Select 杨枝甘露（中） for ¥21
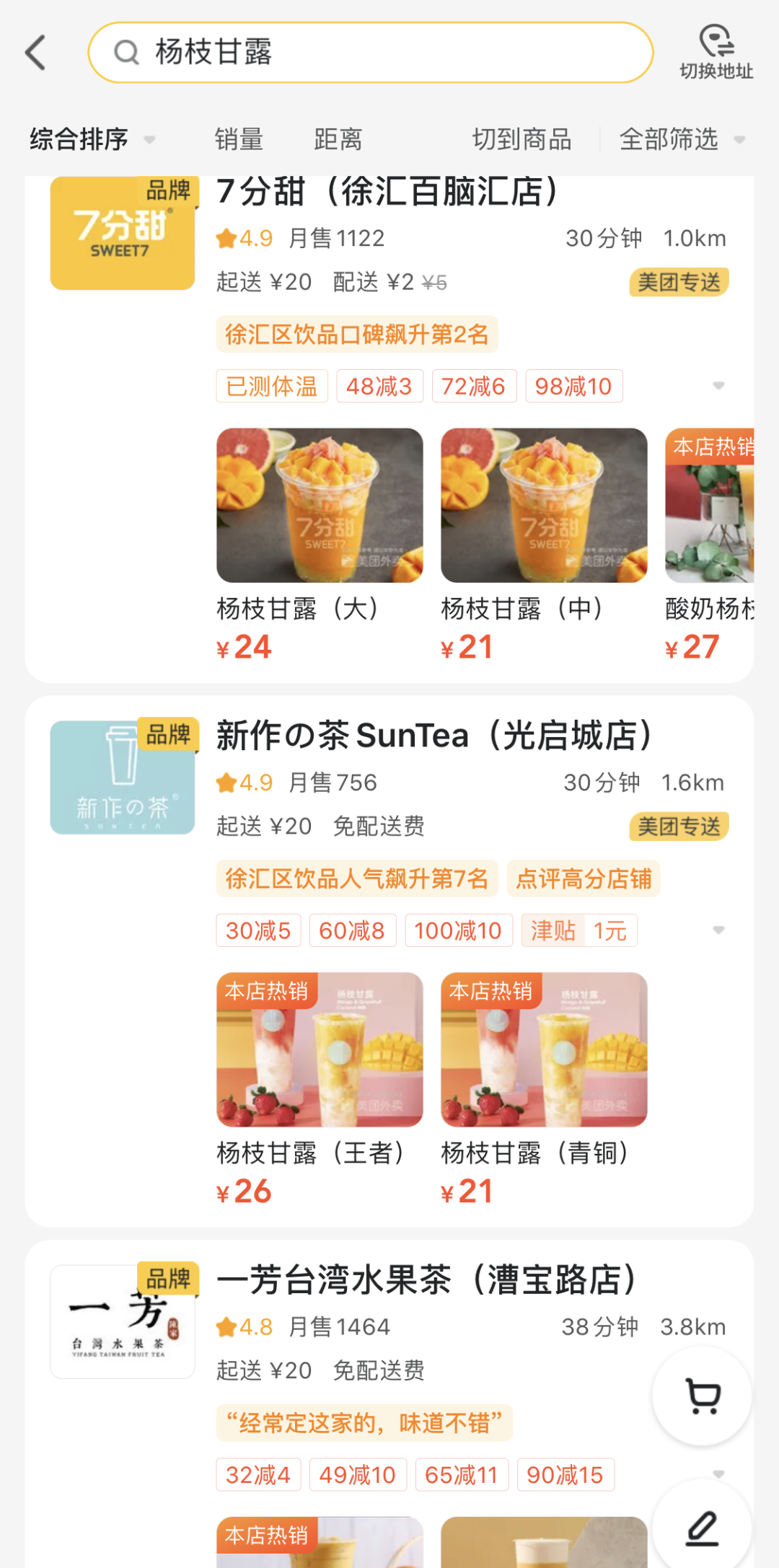Image resolution: width=779 pixels, height=1568 pixels. (x=544, y=506)
